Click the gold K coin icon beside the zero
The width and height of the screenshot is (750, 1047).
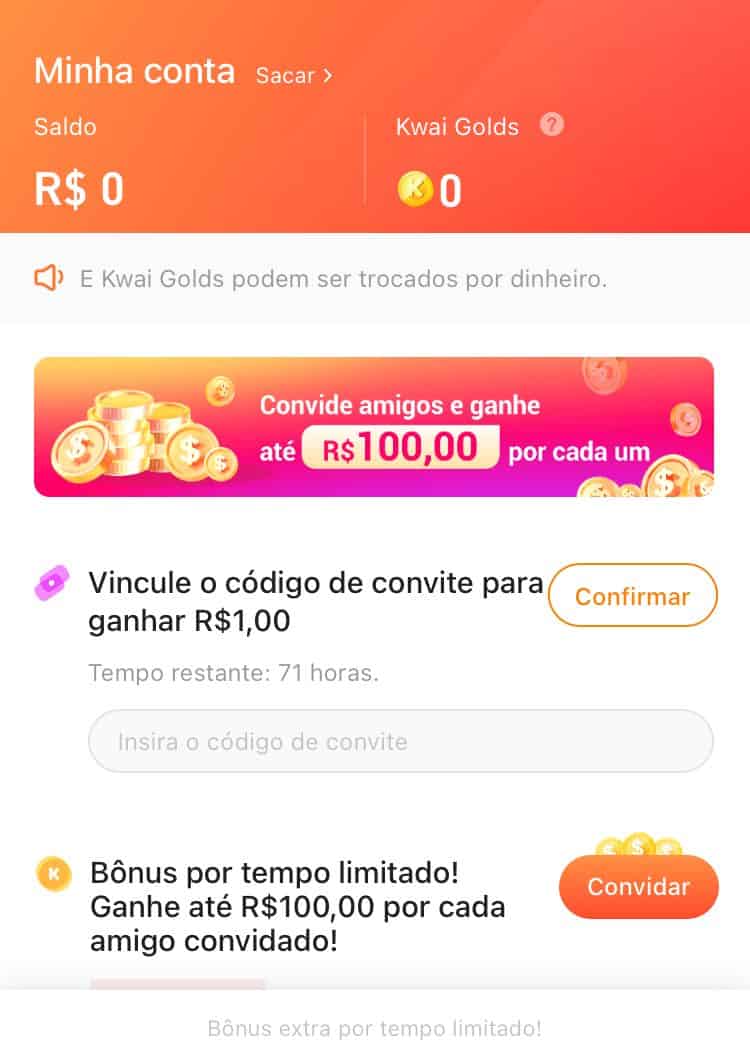(413, 189)
